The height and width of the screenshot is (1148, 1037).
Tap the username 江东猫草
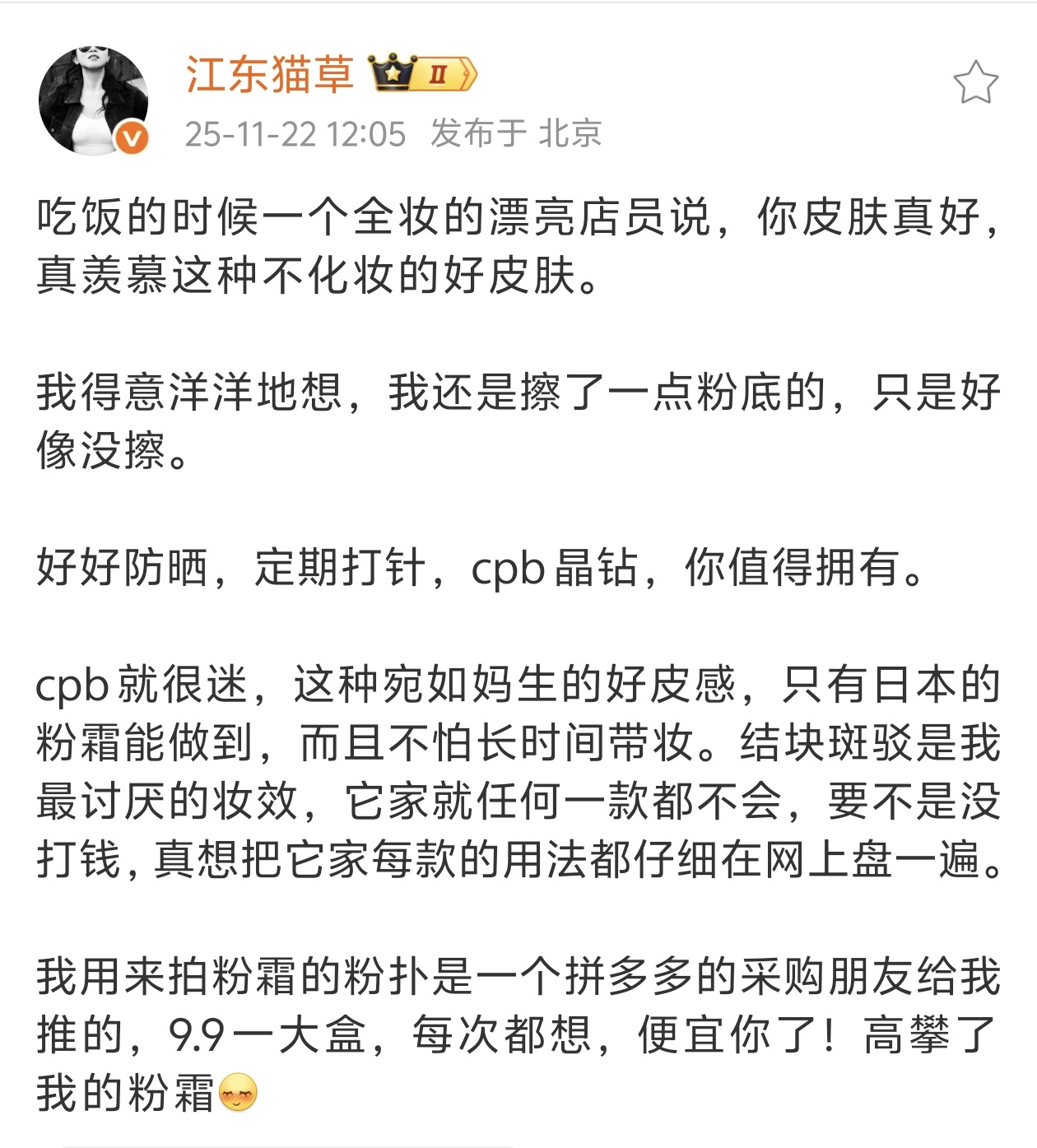270,75
